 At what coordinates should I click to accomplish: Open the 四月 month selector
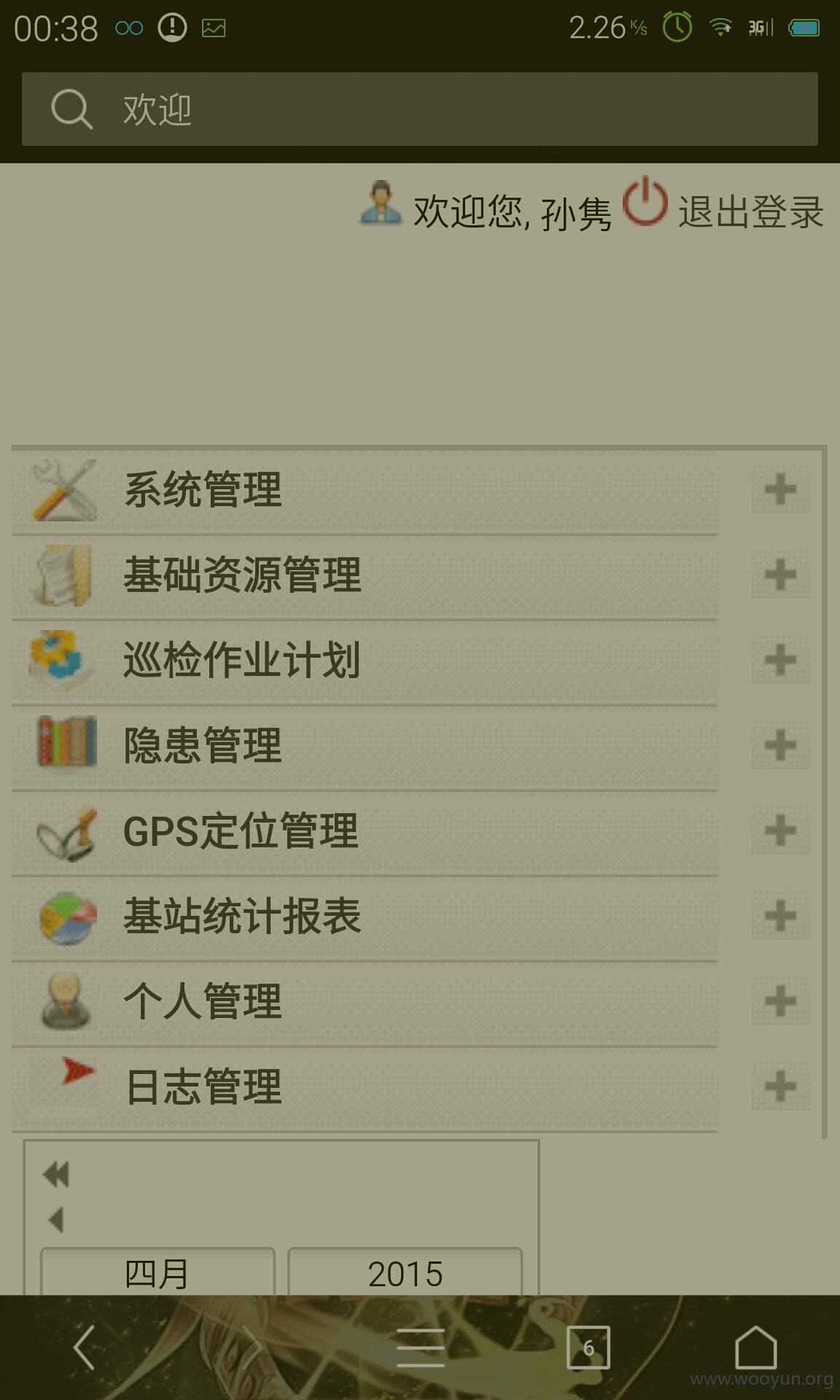[x=157, y=1273]
